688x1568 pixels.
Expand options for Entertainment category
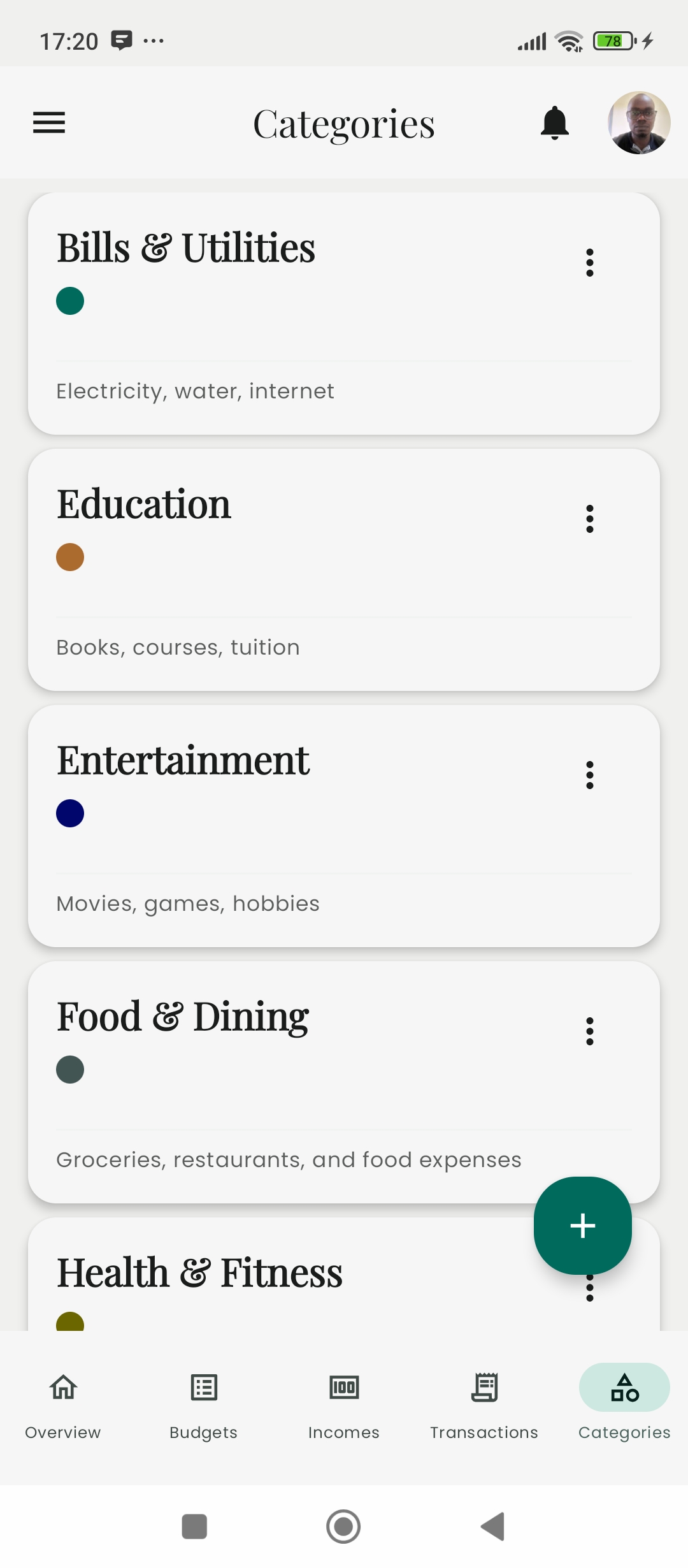(589, 774)
